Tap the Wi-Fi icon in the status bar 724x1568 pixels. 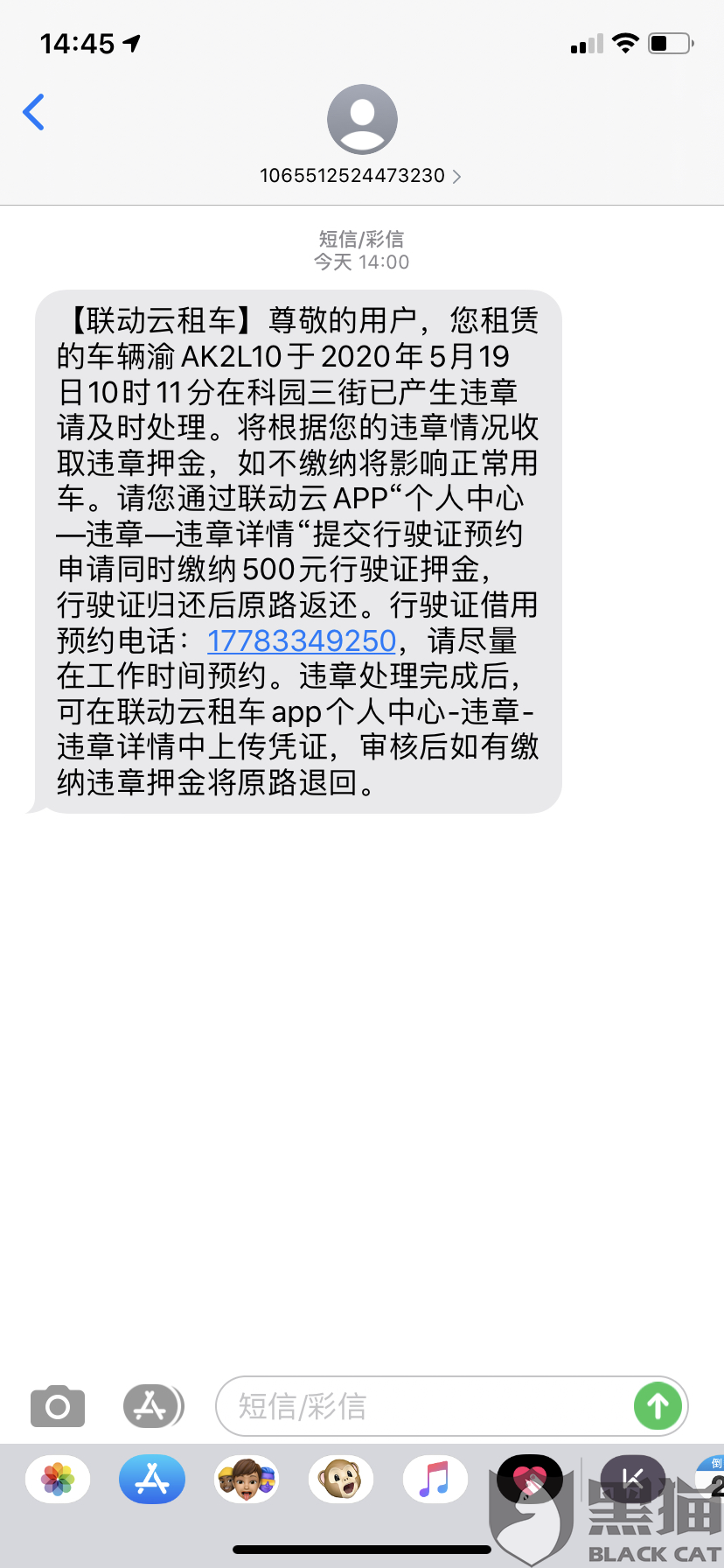[624, 42]
